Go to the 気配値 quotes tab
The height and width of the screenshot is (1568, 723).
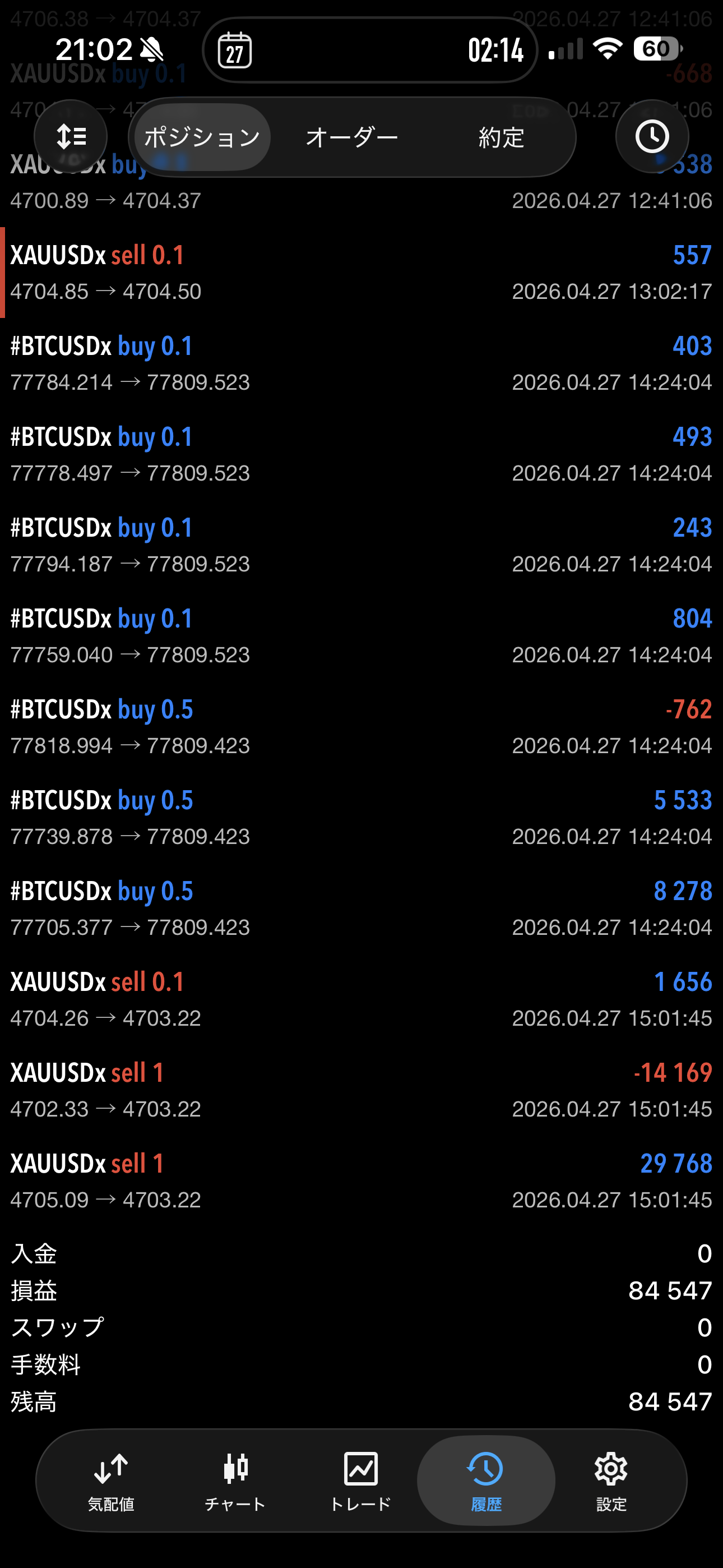click(x=111, y=1481)
